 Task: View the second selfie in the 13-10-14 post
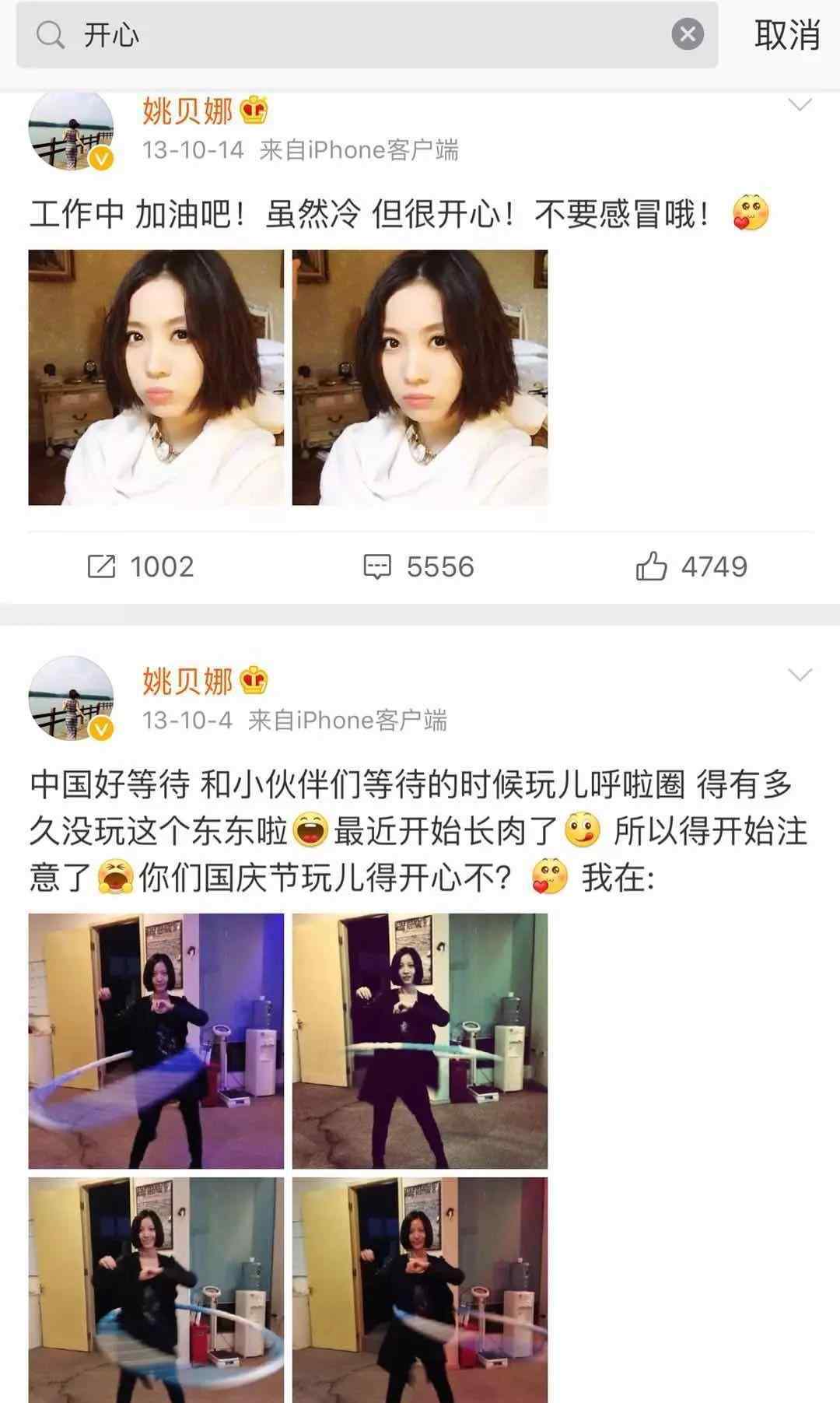[420, 377]
